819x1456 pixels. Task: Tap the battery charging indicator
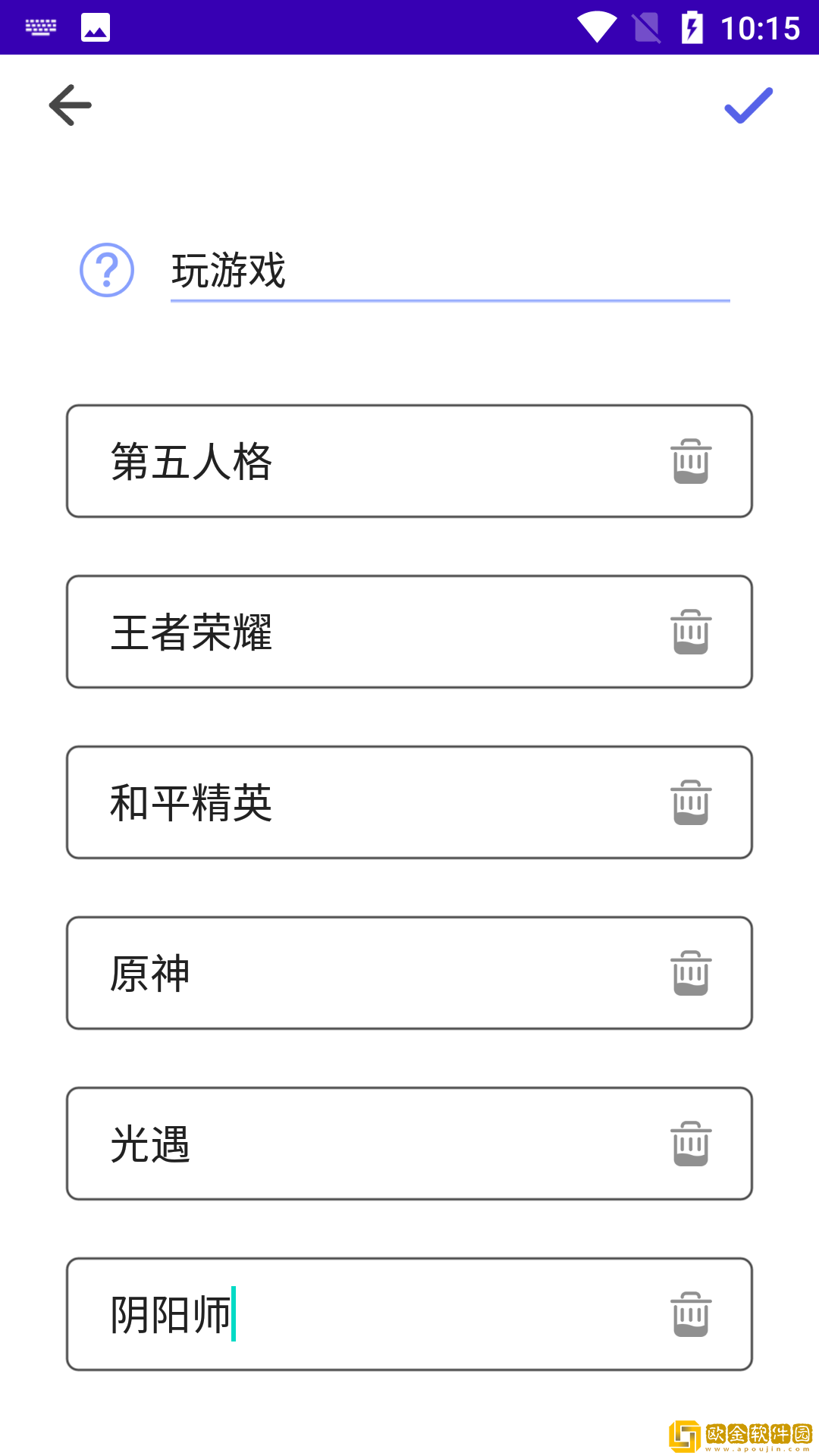tap(692, 26)
